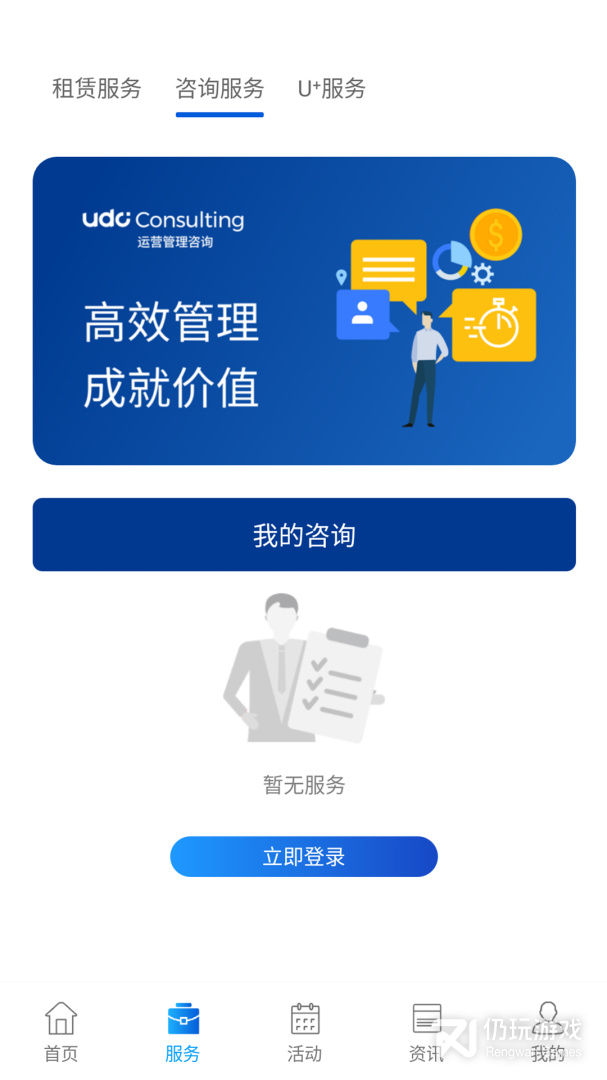Open the U+服务 tab
Screen dimensions: 607x1080
point(331,89)
